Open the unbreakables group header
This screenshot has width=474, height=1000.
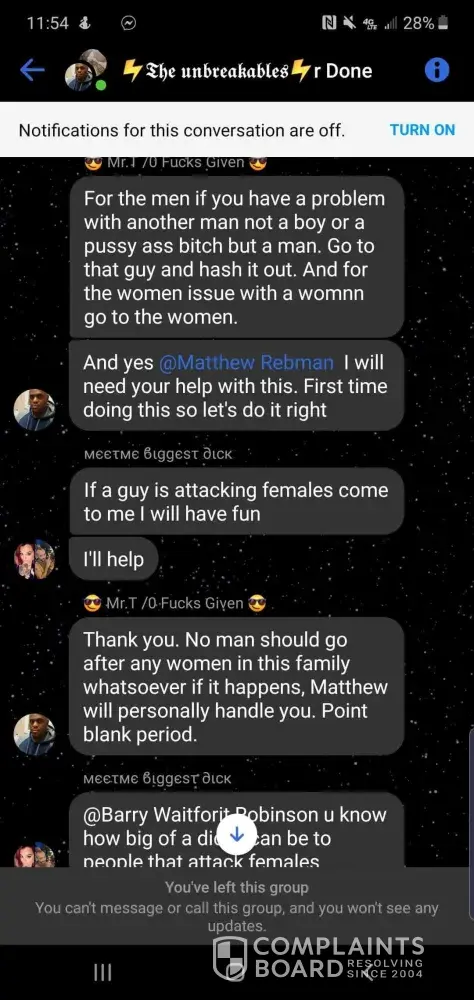click(247, 71)
